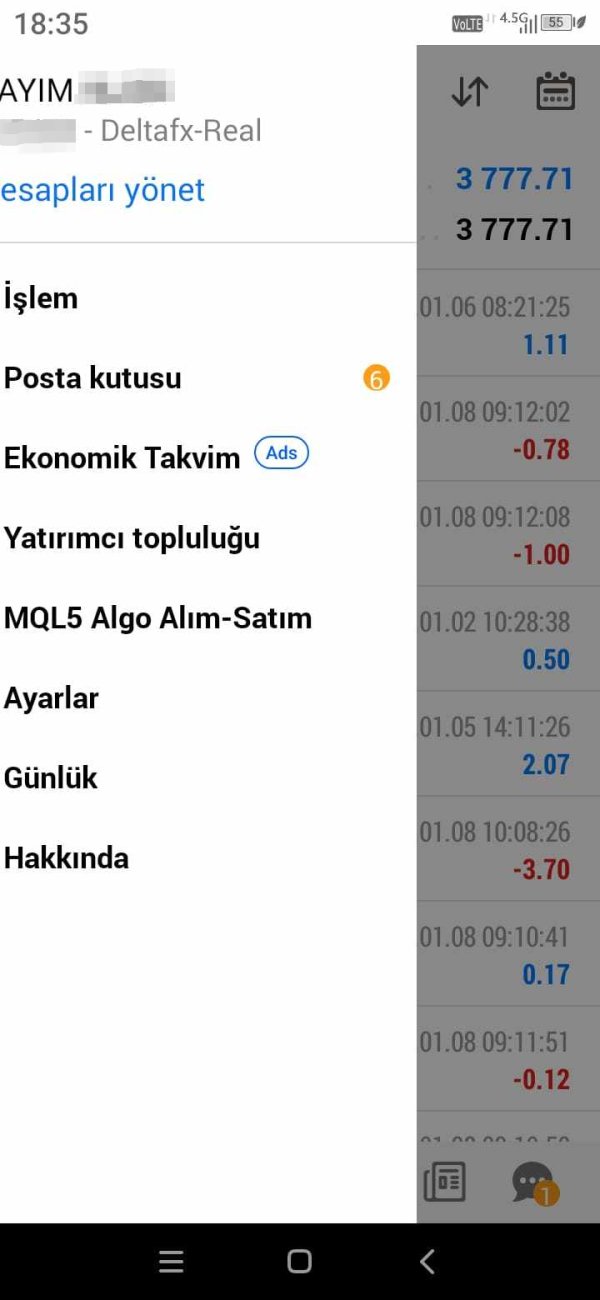
Task: Tap the Hesapları yönet link
Action: 103,190
